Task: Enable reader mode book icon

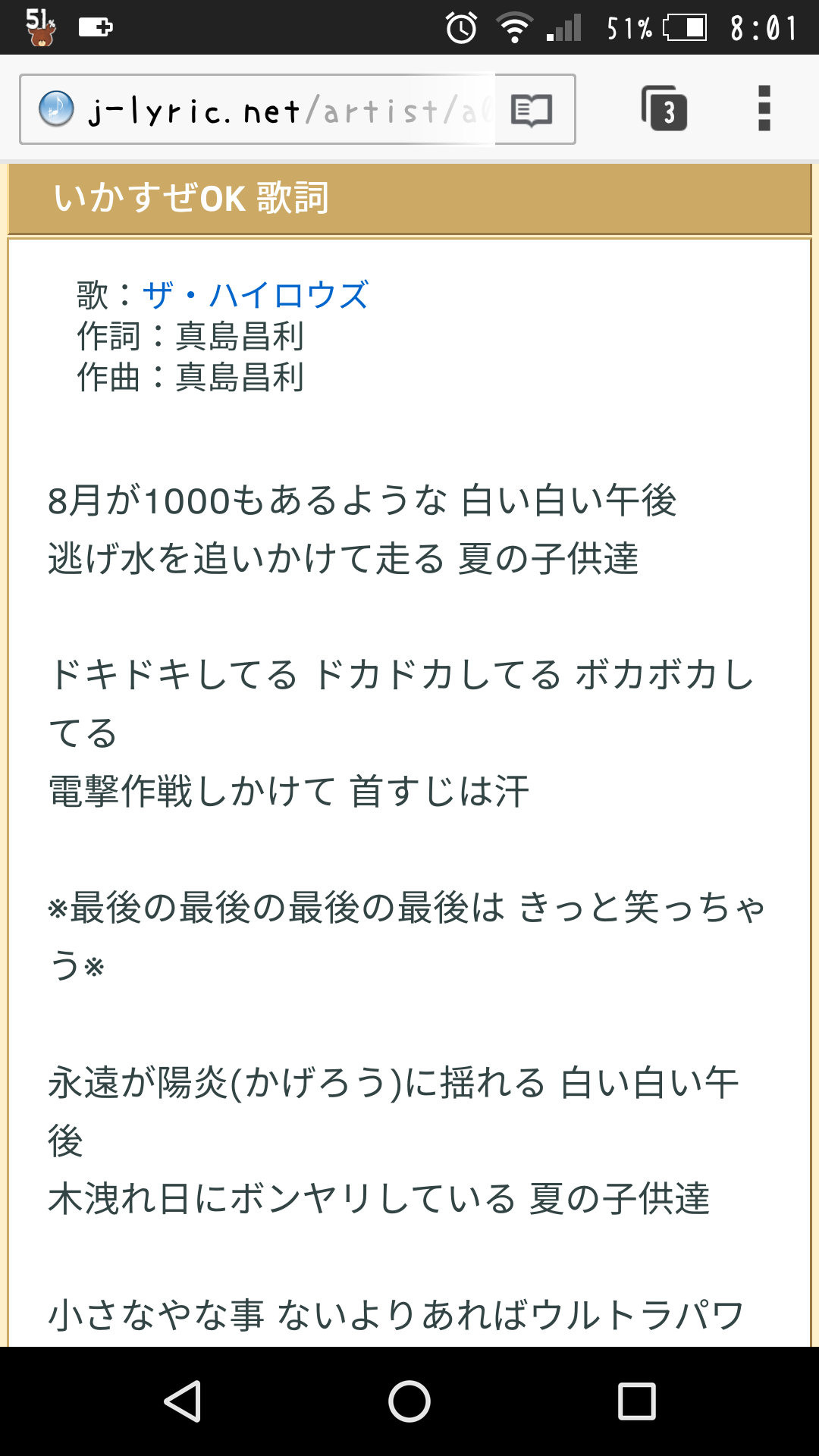Action: pos(532,110)
